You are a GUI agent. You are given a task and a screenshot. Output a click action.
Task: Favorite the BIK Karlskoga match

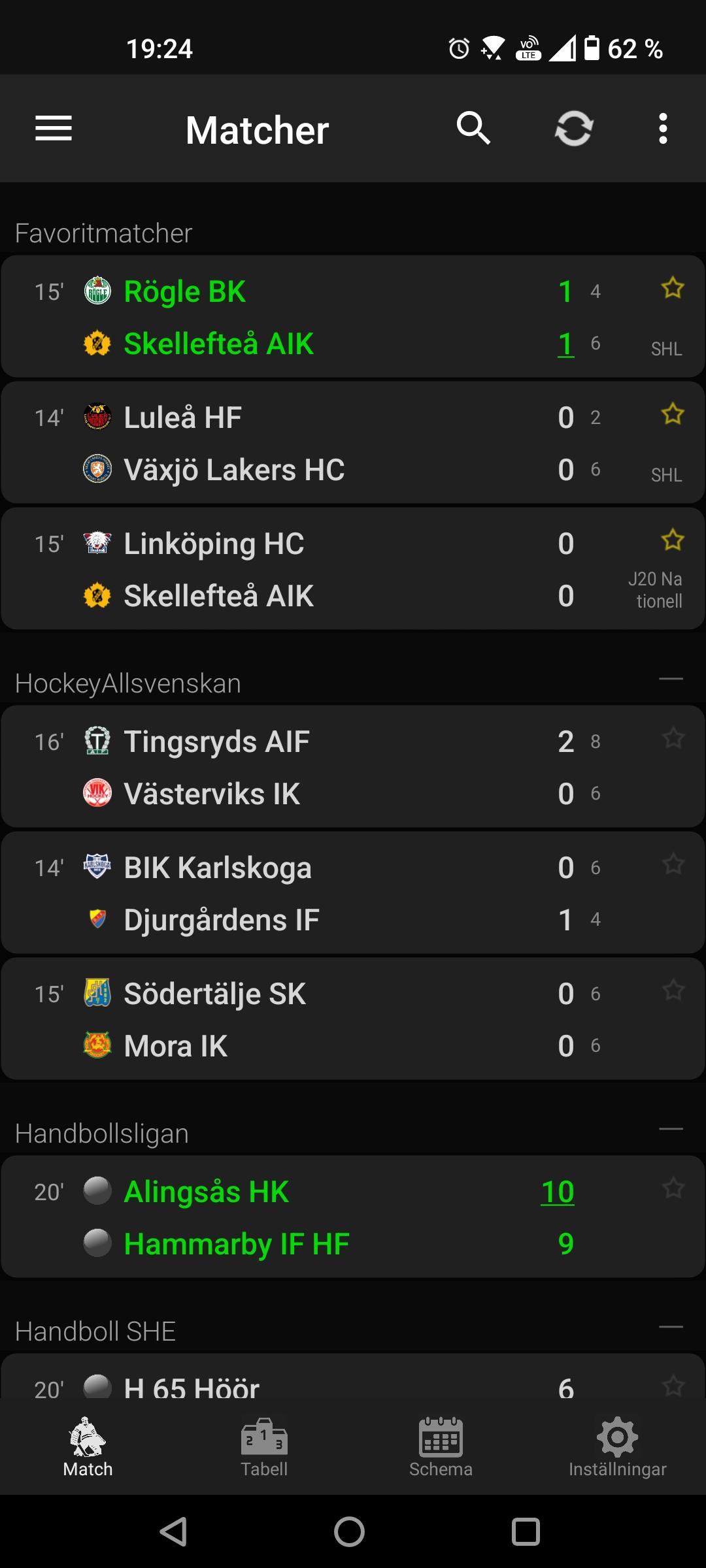(673, 864)
